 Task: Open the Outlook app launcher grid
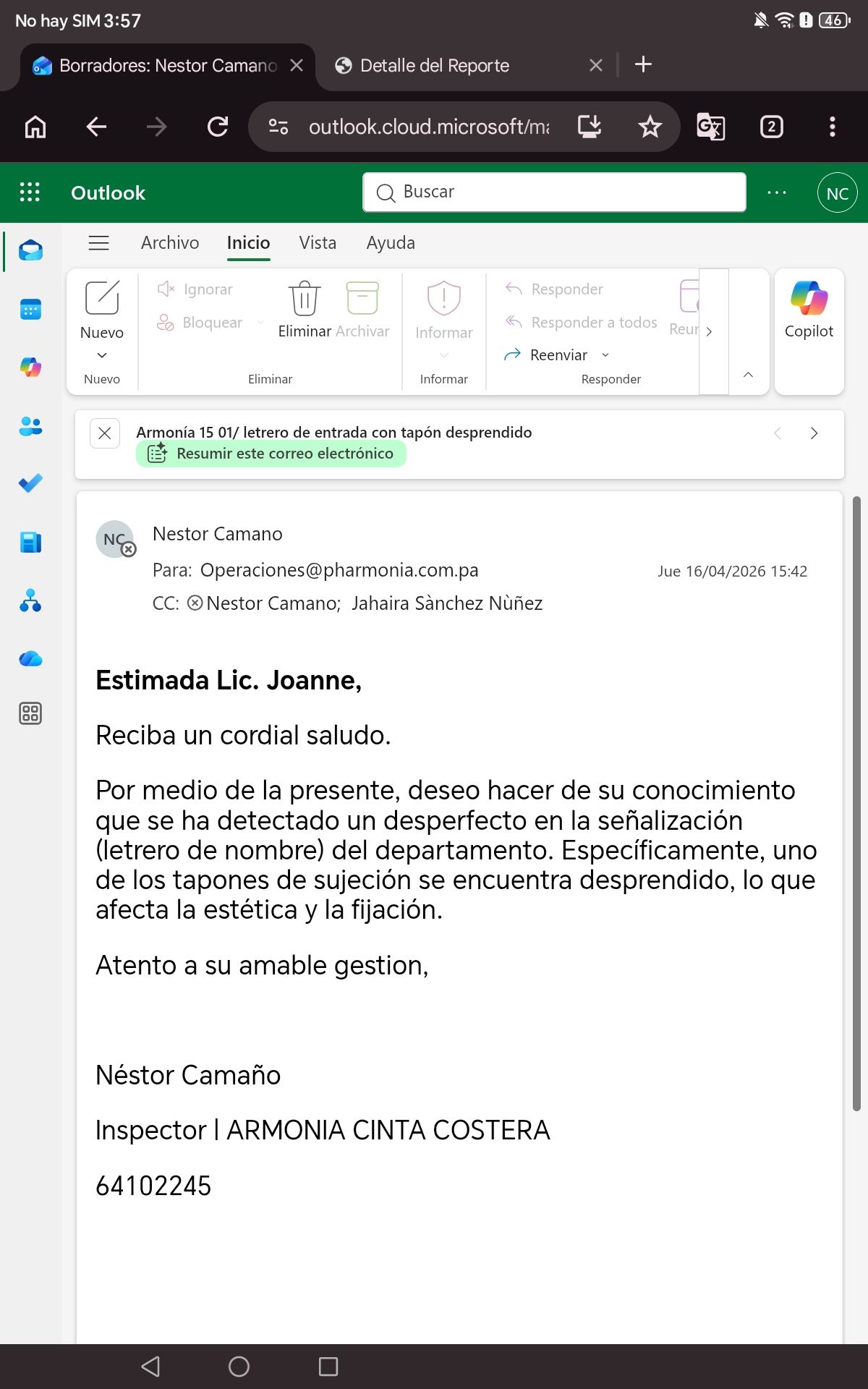tap(30, 192)
